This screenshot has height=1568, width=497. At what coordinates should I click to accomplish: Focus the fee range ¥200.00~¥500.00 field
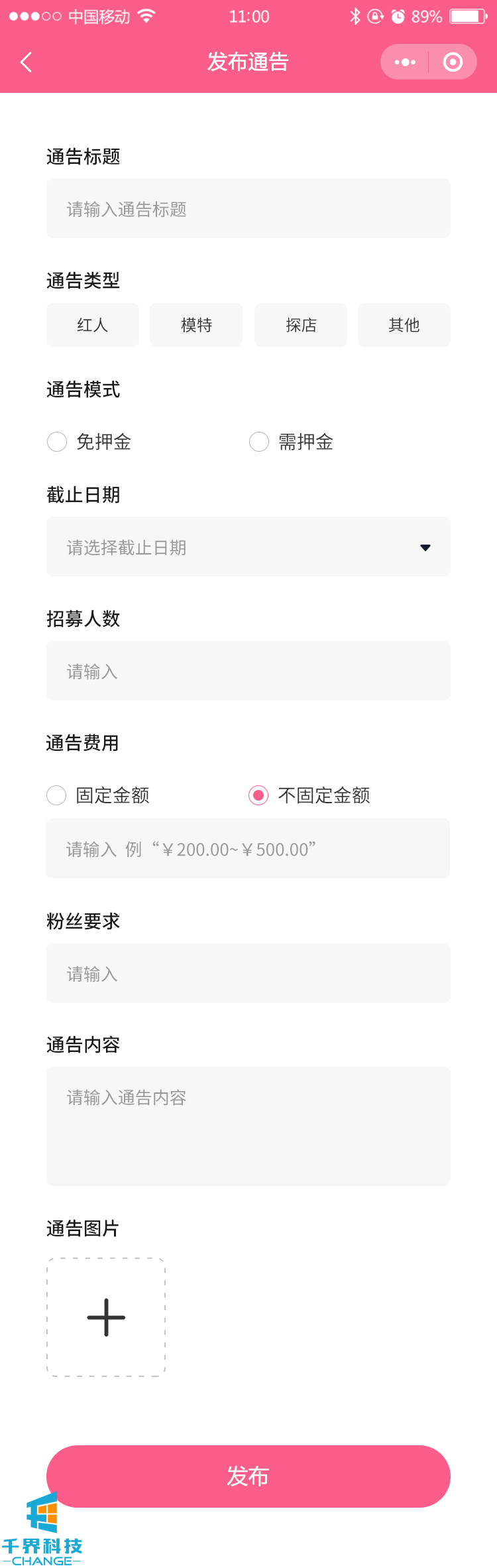coord(248,849)
